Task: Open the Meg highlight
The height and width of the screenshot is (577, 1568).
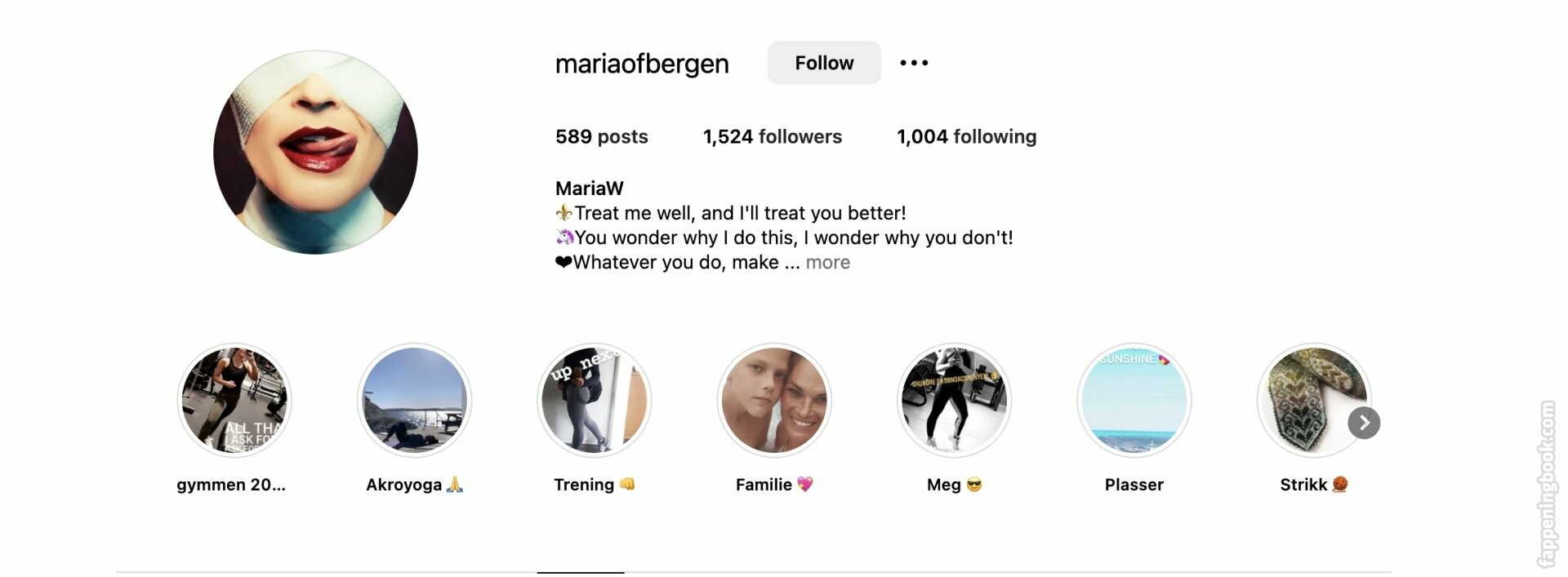Action: (953, 400)
